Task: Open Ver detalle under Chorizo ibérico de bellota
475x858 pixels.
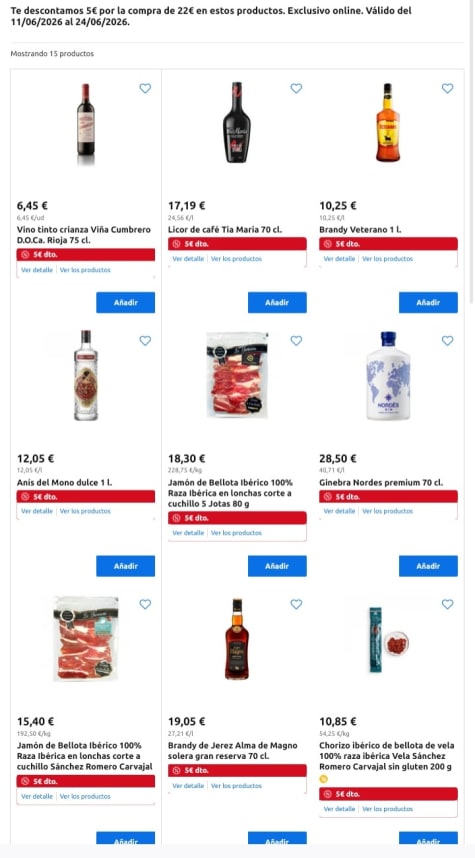Action: tap(340, 809)
